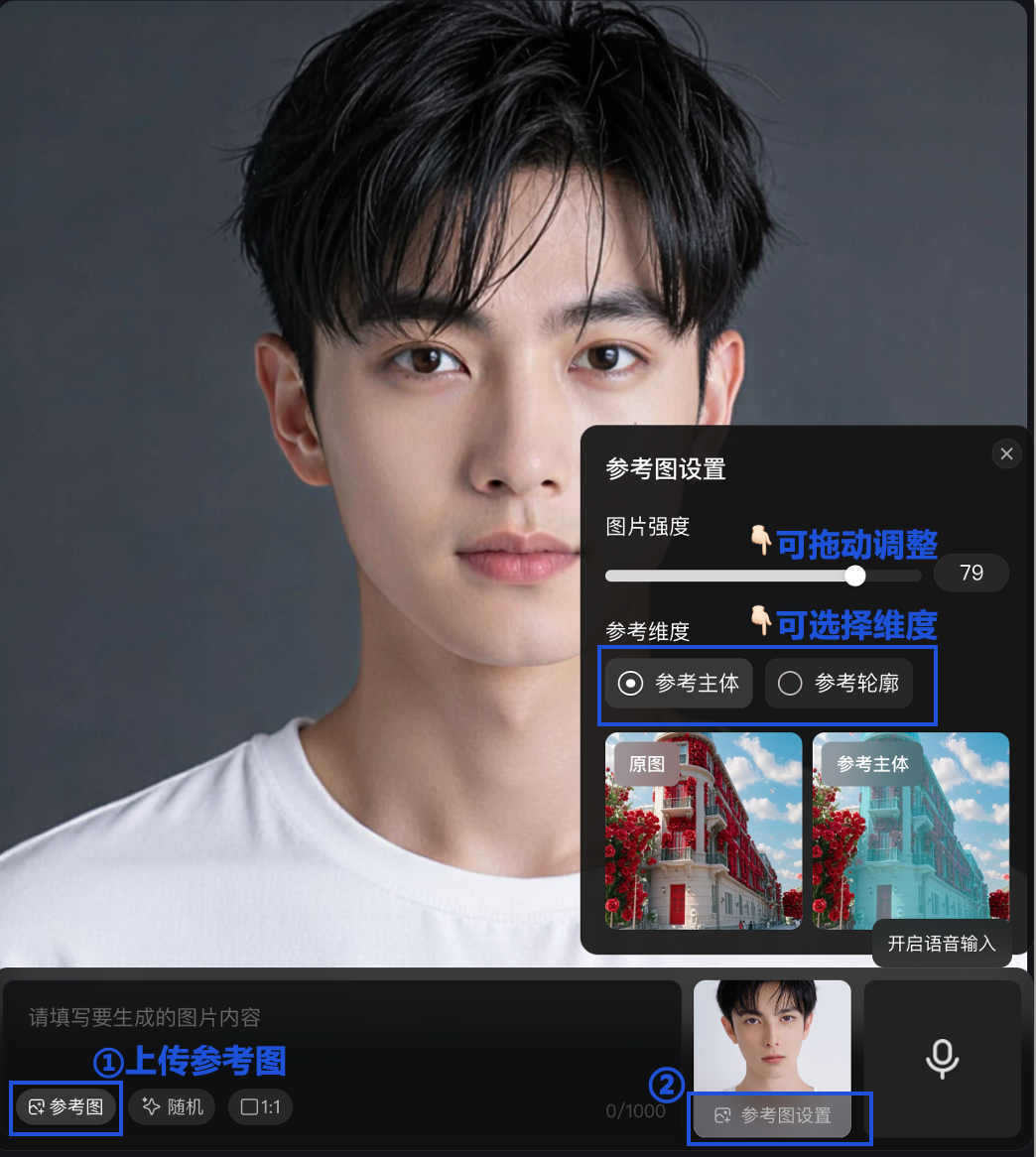Viewport: 1036px width, 1157px height.
Task: Tap the 随机 random prompt chip
Action: coord(172,1106)
